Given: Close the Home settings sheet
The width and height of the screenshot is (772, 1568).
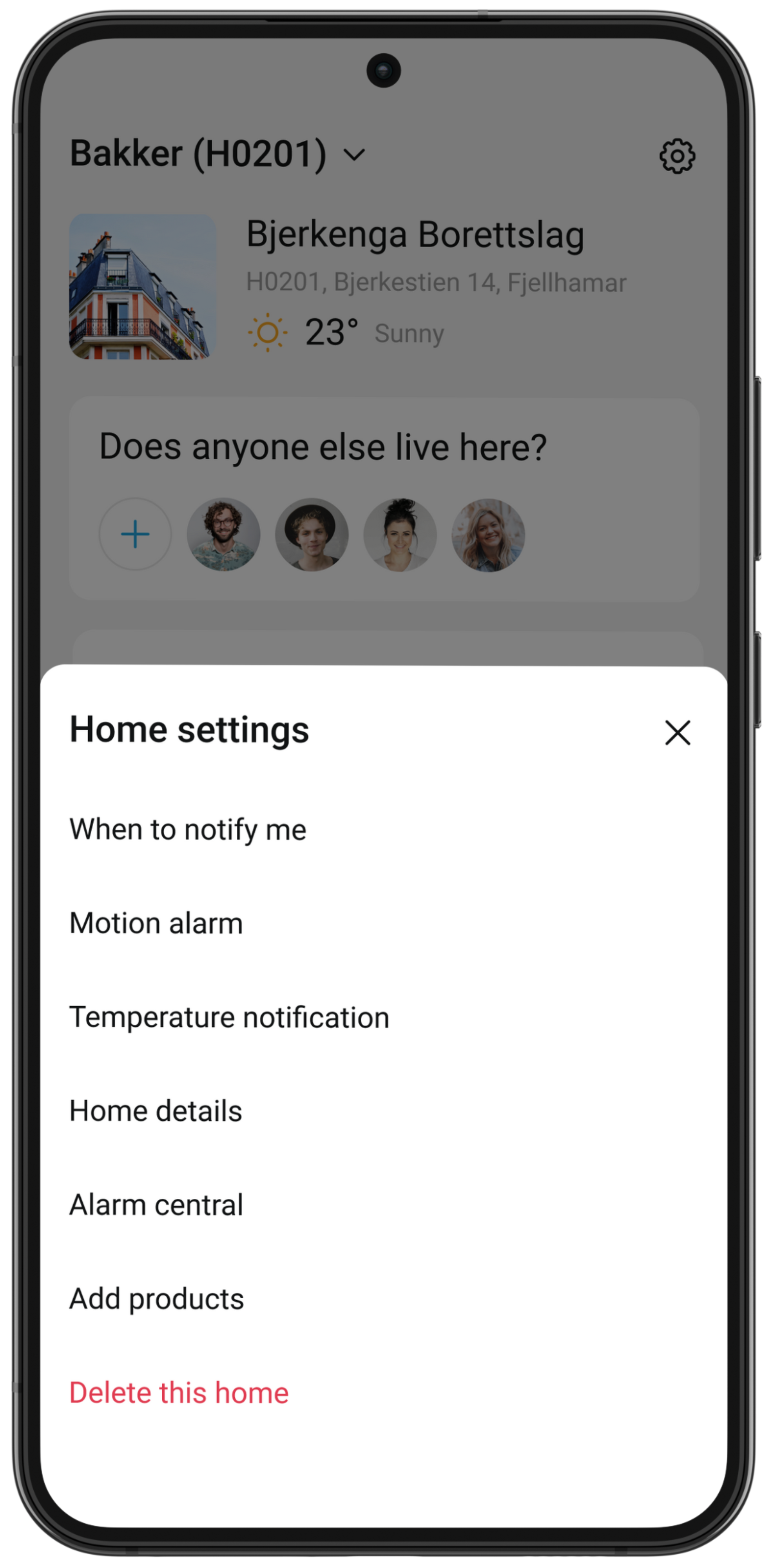Looking at the screenshot, I should (677, 732).
